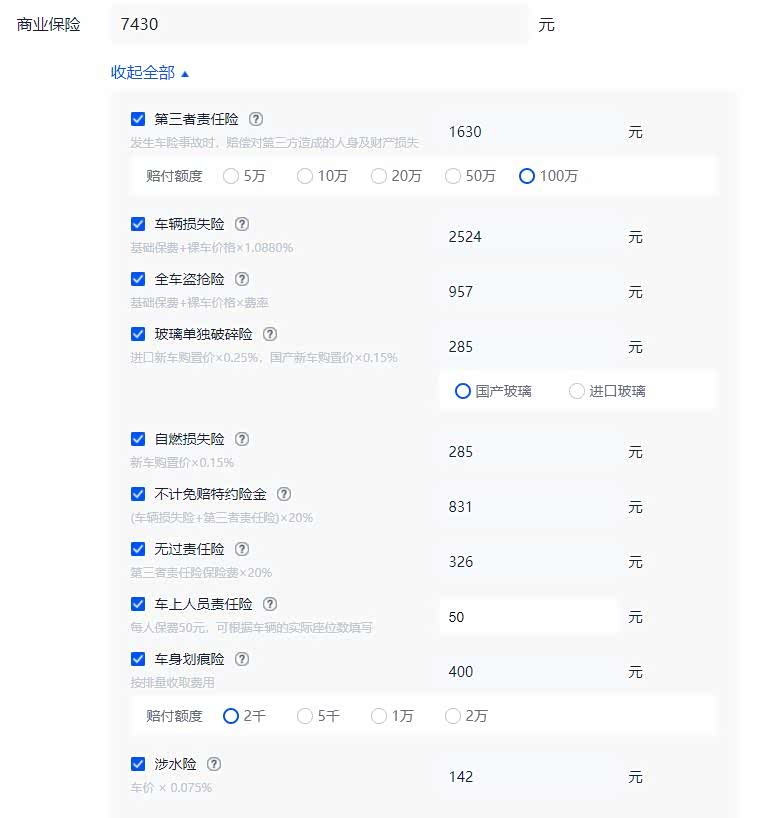The height and width of the screenshot is (818, 775).
Task: Uncheck 涉水险 checkbox
Action: [138, 764]
